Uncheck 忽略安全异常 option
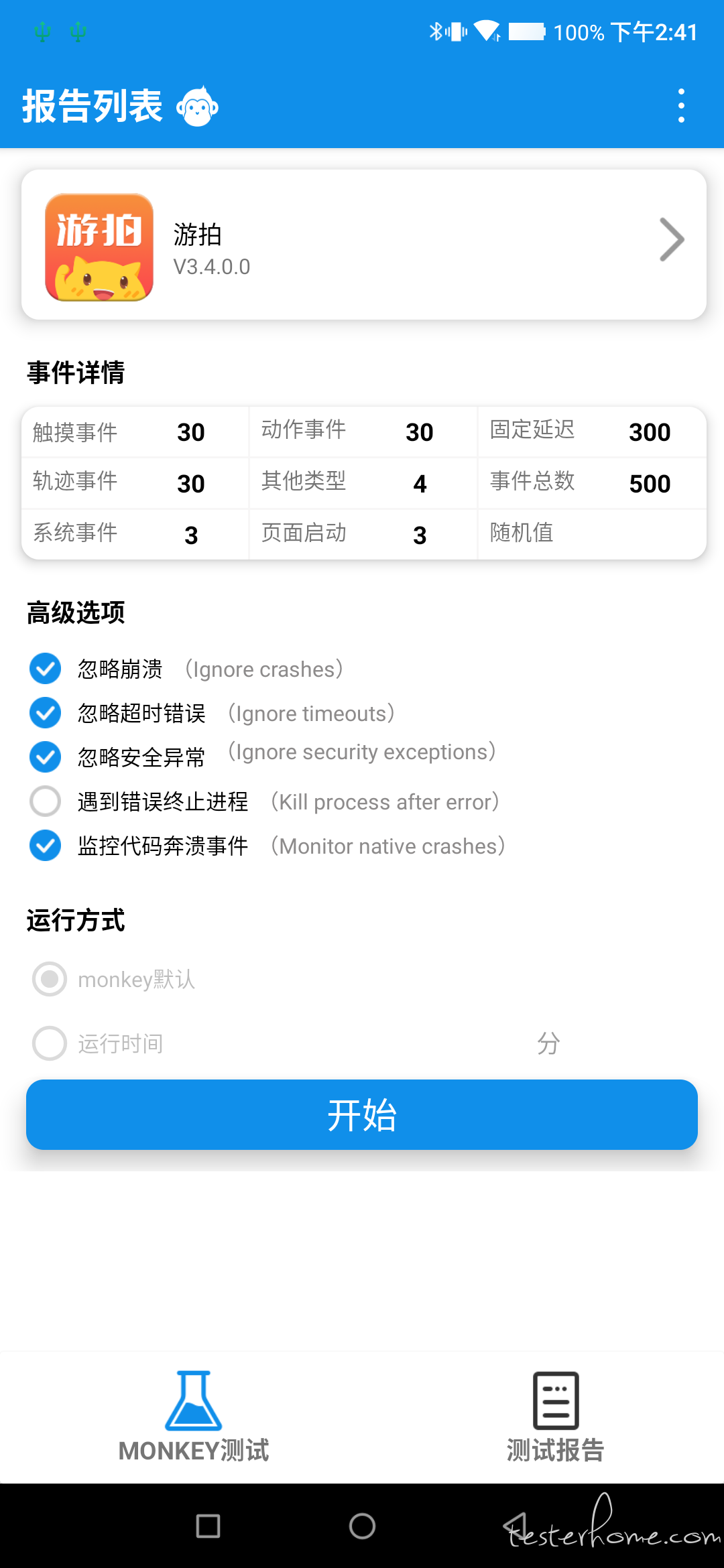Screen dimensions: 724x1568 point(46,757)
